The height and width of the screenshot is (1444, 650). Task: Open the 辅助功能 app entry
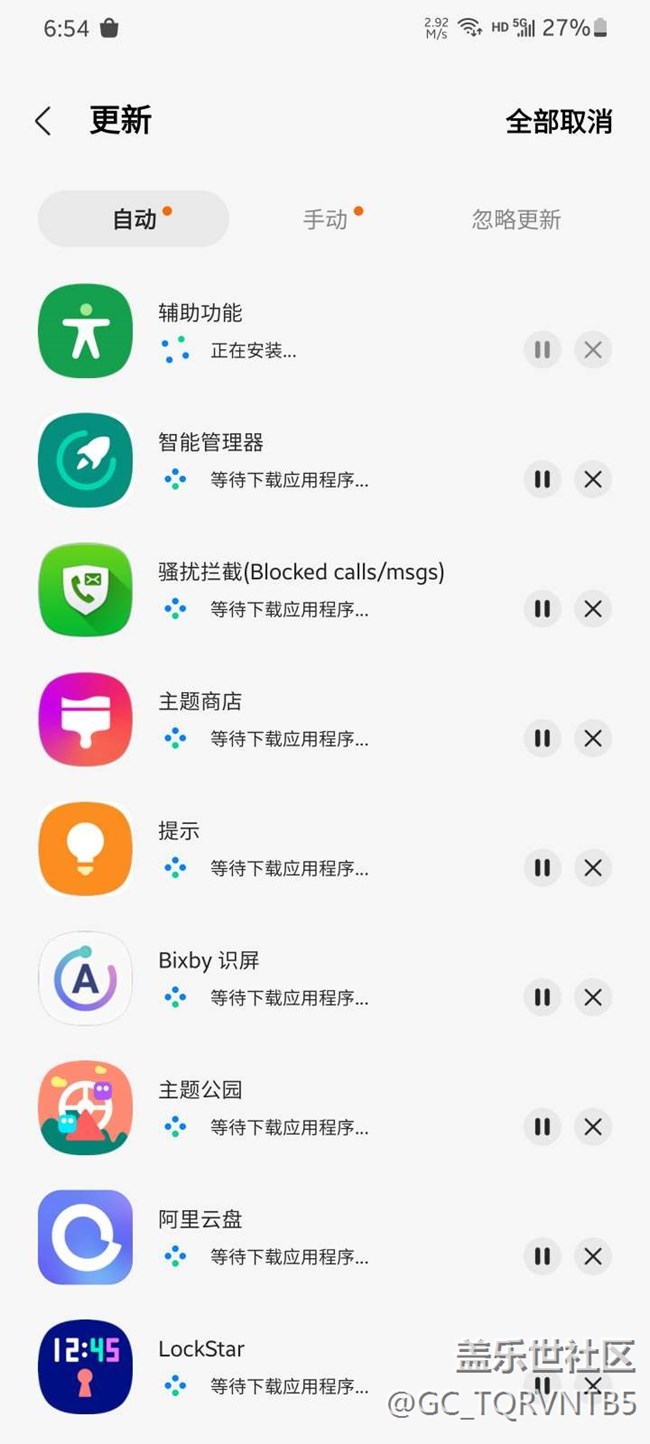tap(200, 314)
